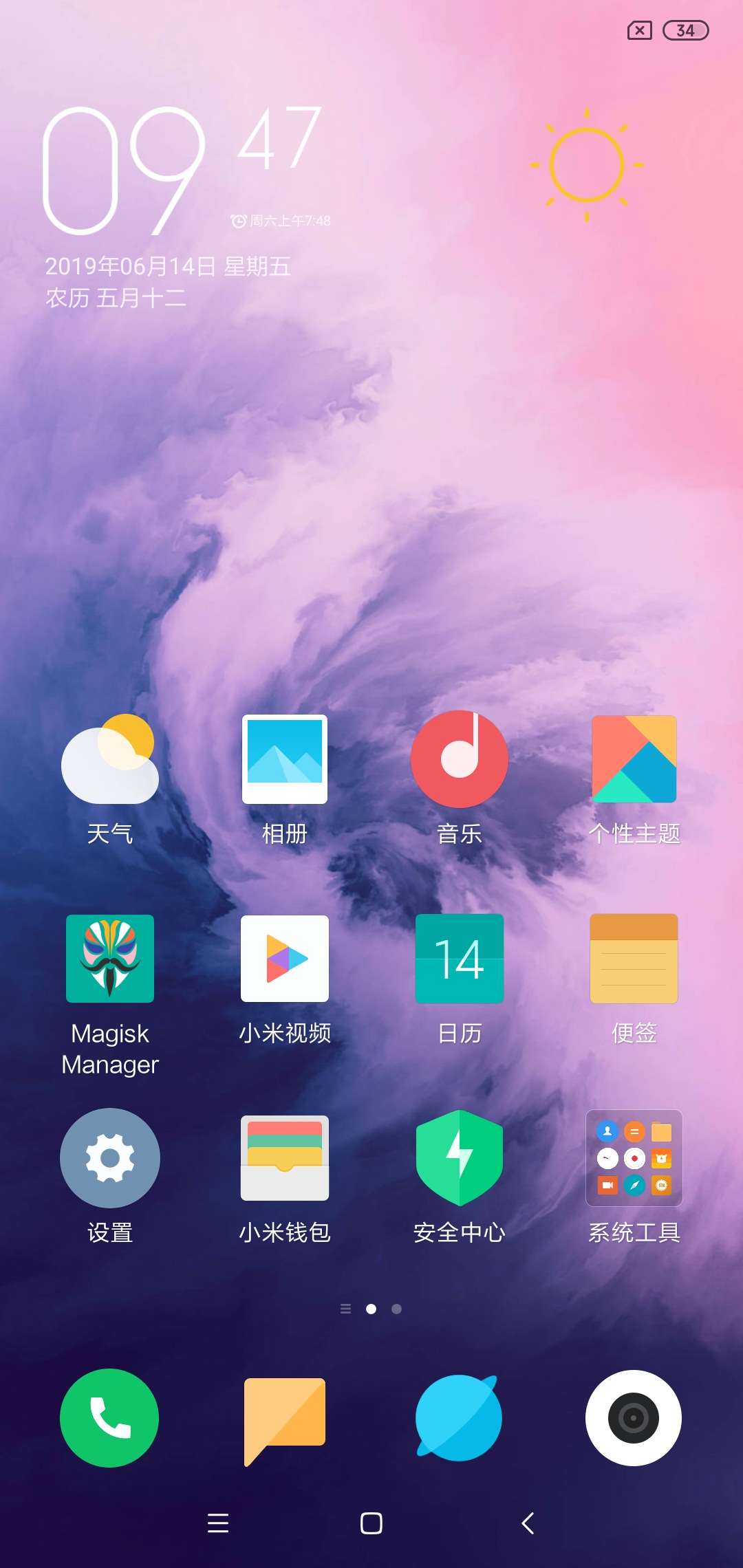The image size is (743, 1568).
Task: Open the phone dialer in dock
Action: click(110, 1418)
